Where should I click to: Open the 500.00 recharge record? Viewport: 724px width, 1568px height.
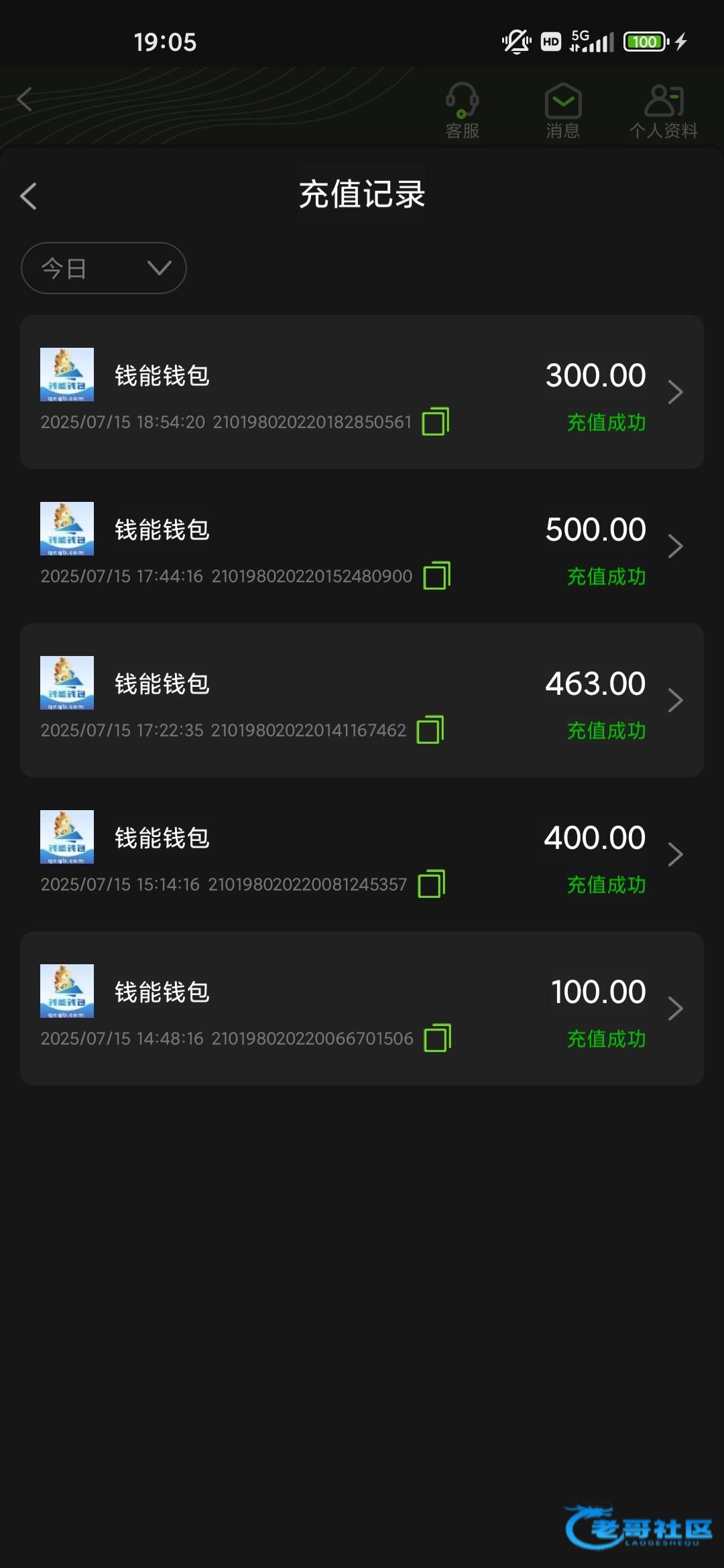[674, 546]
